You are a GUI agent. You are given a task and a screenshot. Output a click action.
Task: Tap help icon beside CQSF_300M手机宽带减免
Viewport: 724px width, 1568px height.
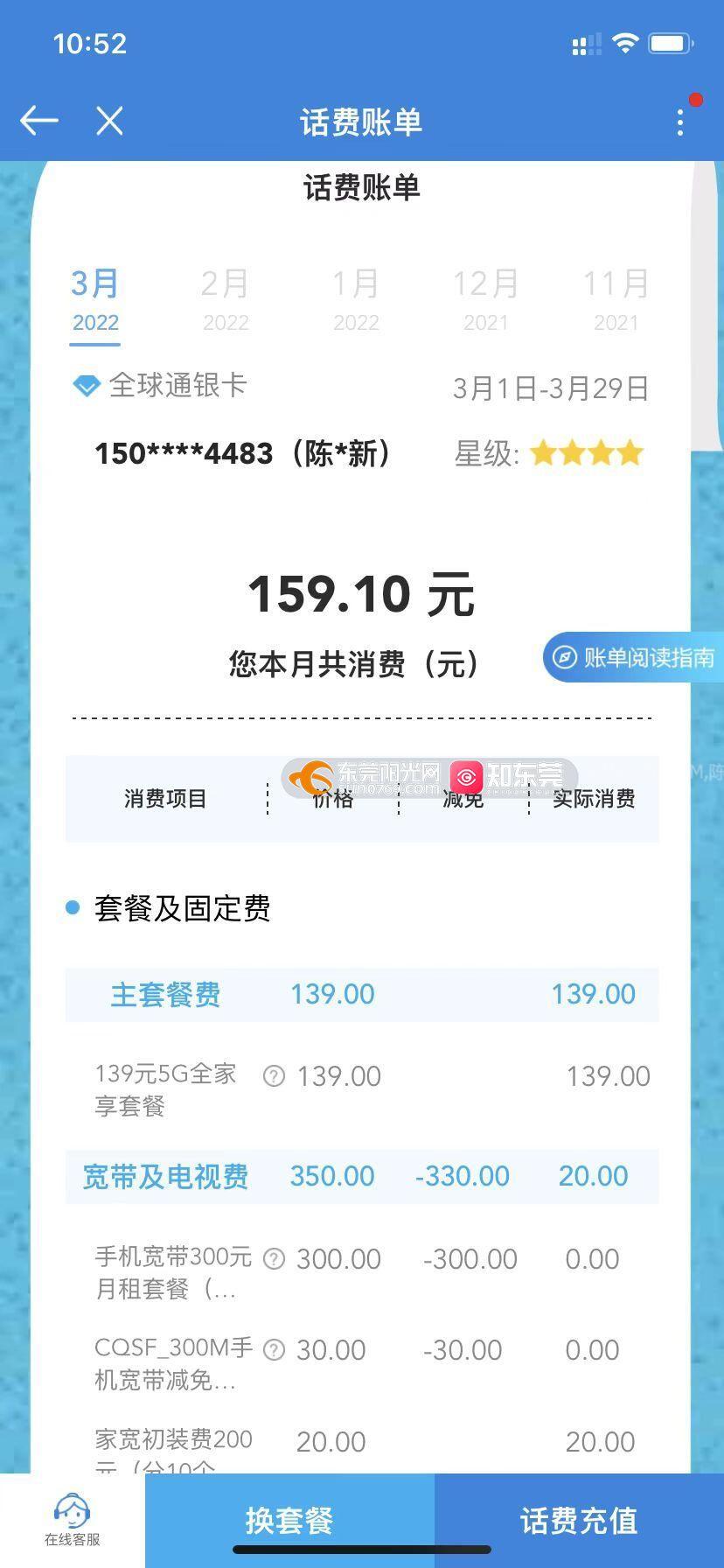click(275, 1350)
